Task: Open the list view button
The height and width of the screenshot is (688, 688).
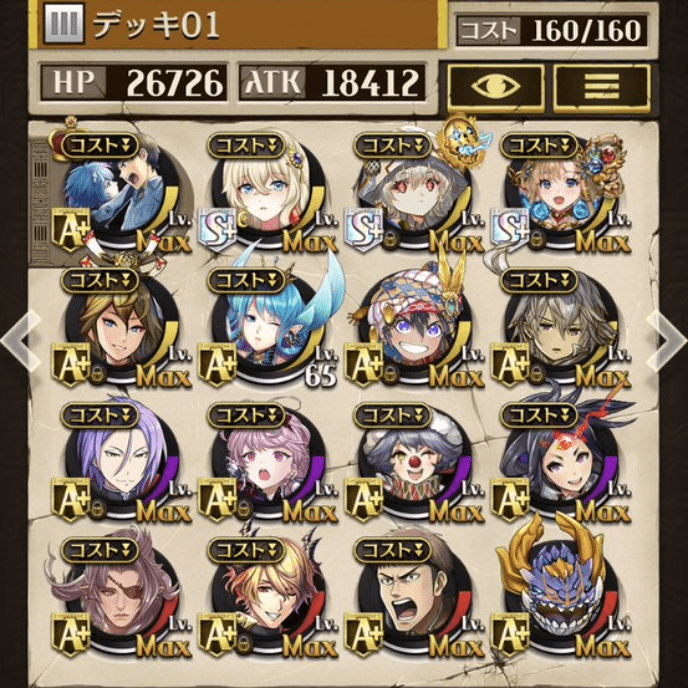Action: click(601, 86)
